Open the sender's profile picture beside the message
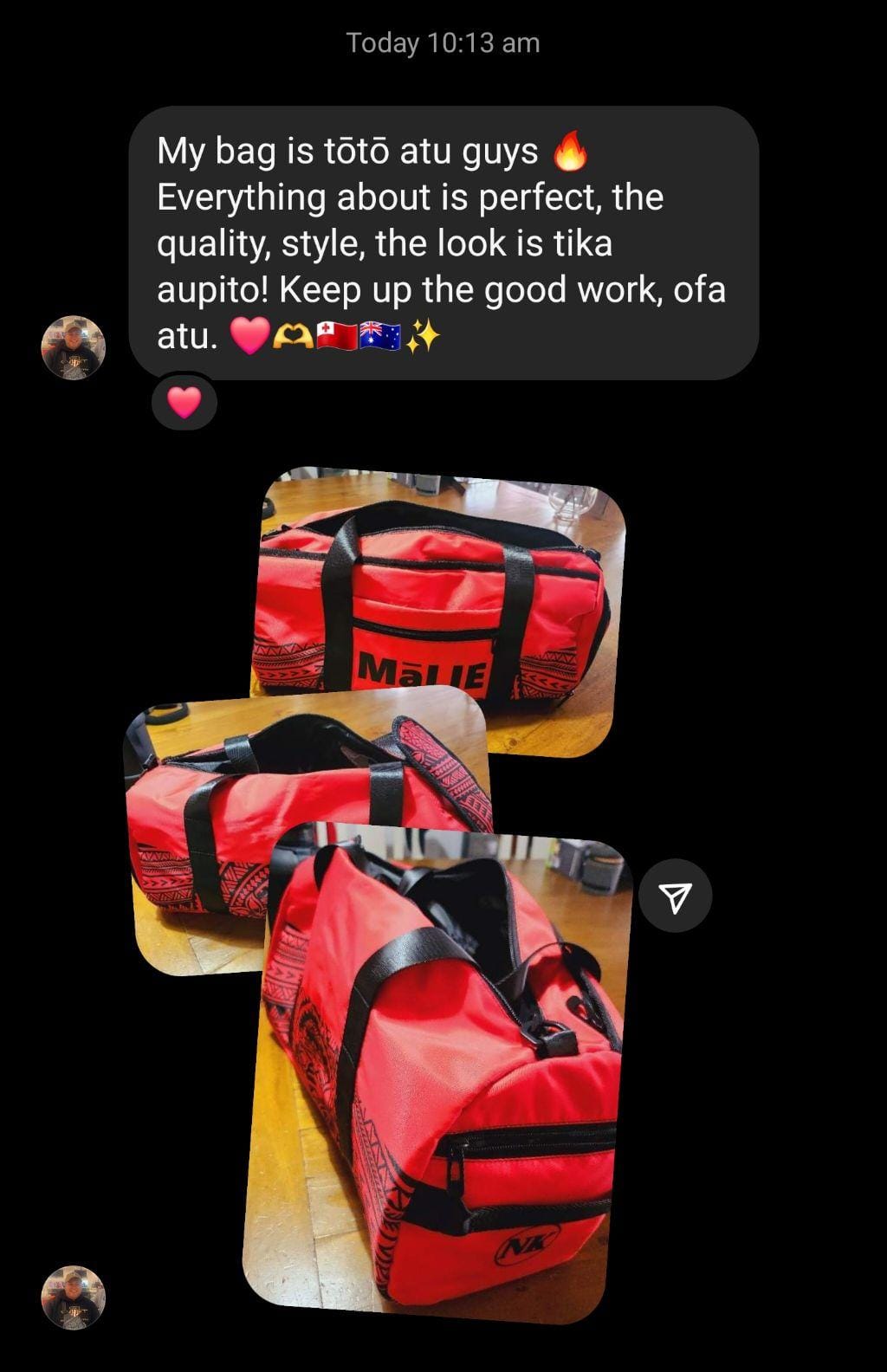This screenshot has height=1372, width=887. pyautogui.click(x=73, y=347)
